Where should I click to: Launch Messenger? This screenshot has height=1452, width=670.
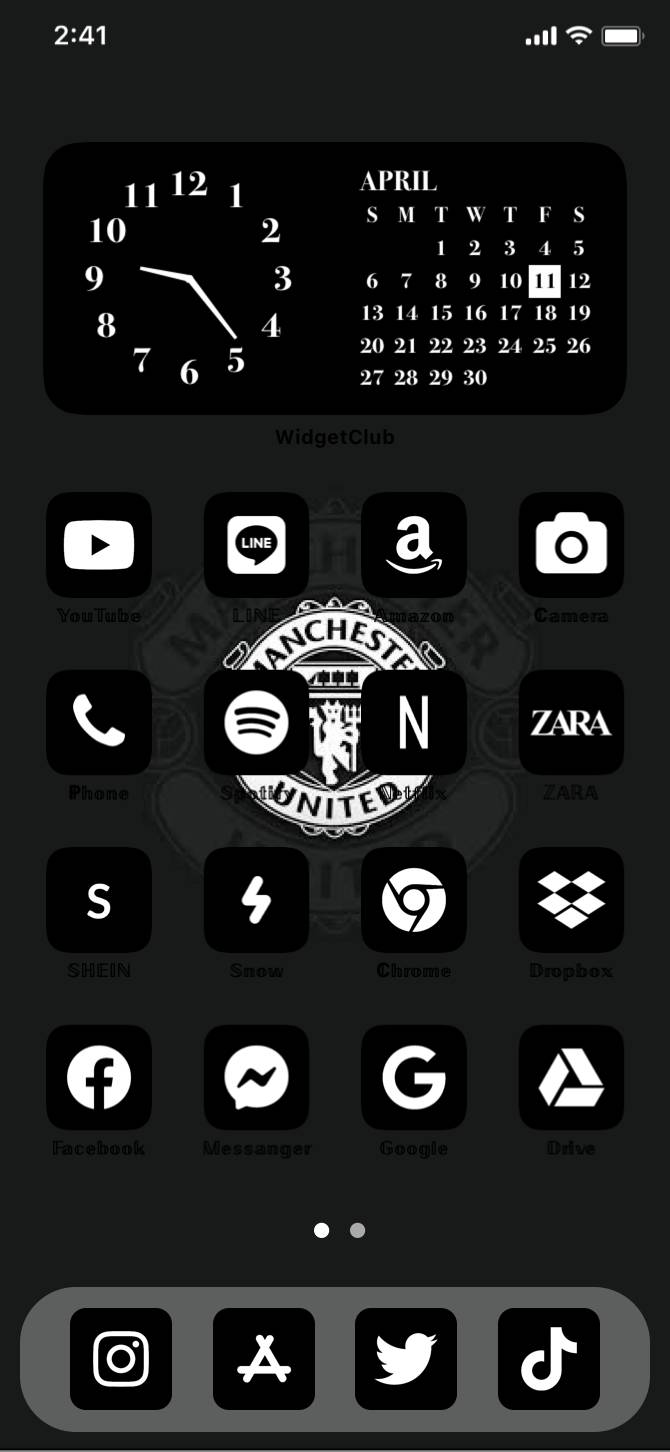pyautogui.click(x=256, y=1077)
